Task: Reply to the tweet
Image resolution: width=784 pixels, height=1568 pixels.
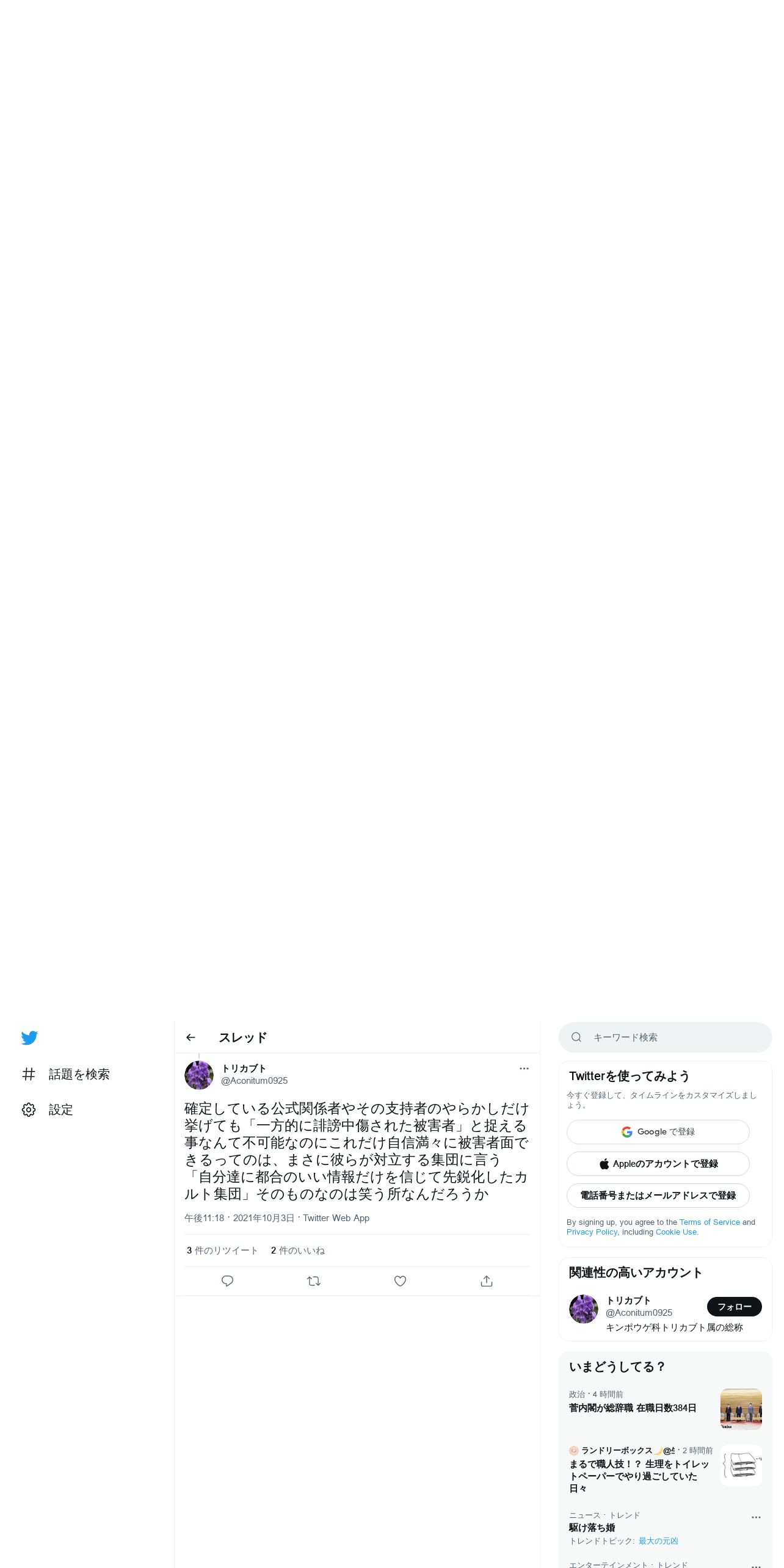Action: click(227, 1281)
